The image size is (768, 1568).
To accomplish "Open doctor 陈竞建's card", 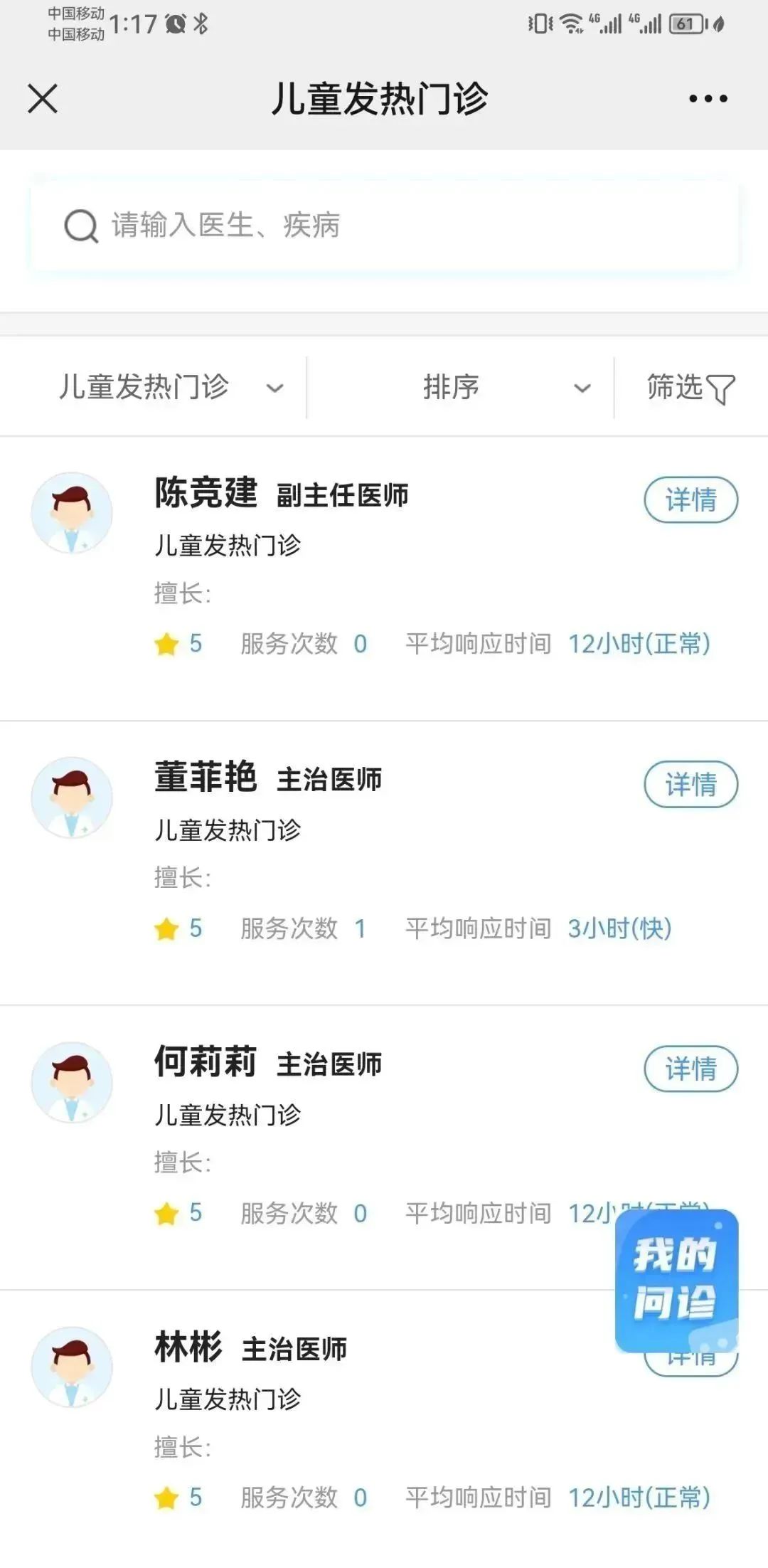I will pyautogui.click(x=384, y=578).
